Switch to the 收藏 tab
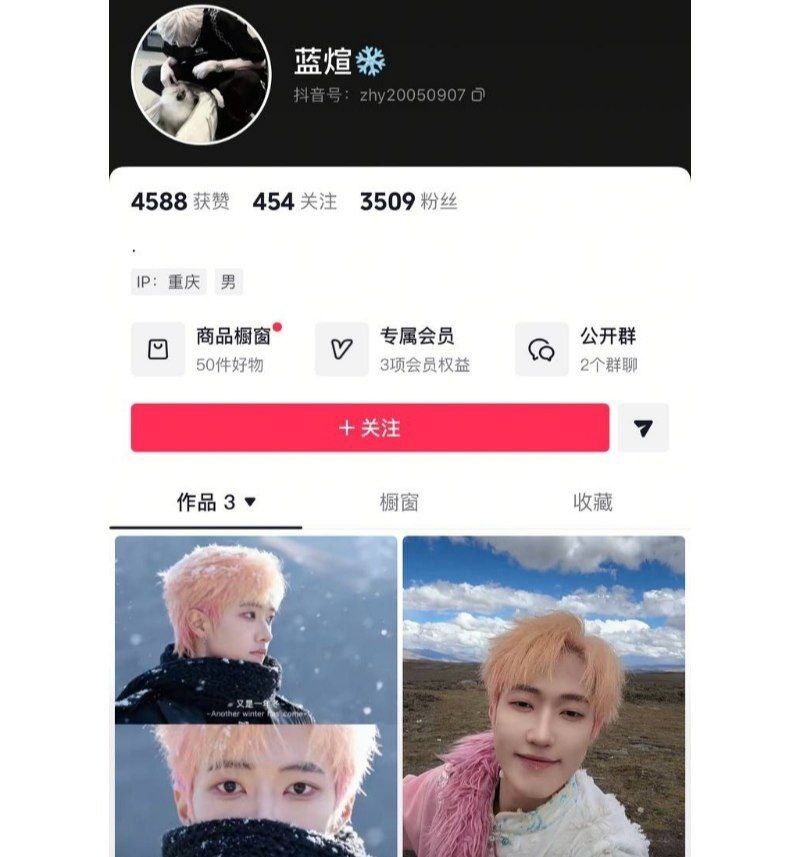Screen dimensions: 800x857 coord(592,502)
